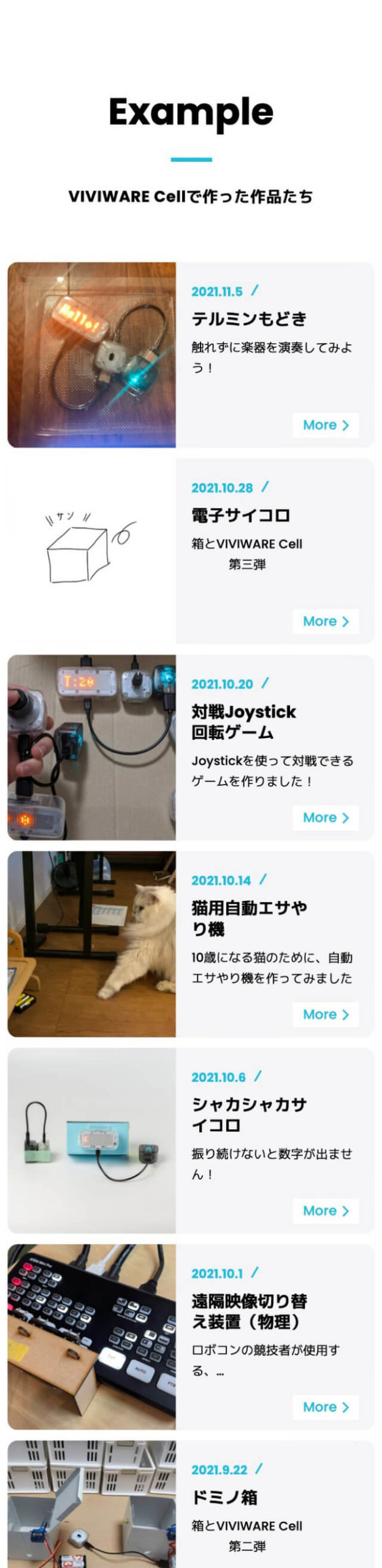This screenshot has height=1568, width=382.
Task: View the 対戦Joystick回転ゲーム image
Action: [91, 747]
